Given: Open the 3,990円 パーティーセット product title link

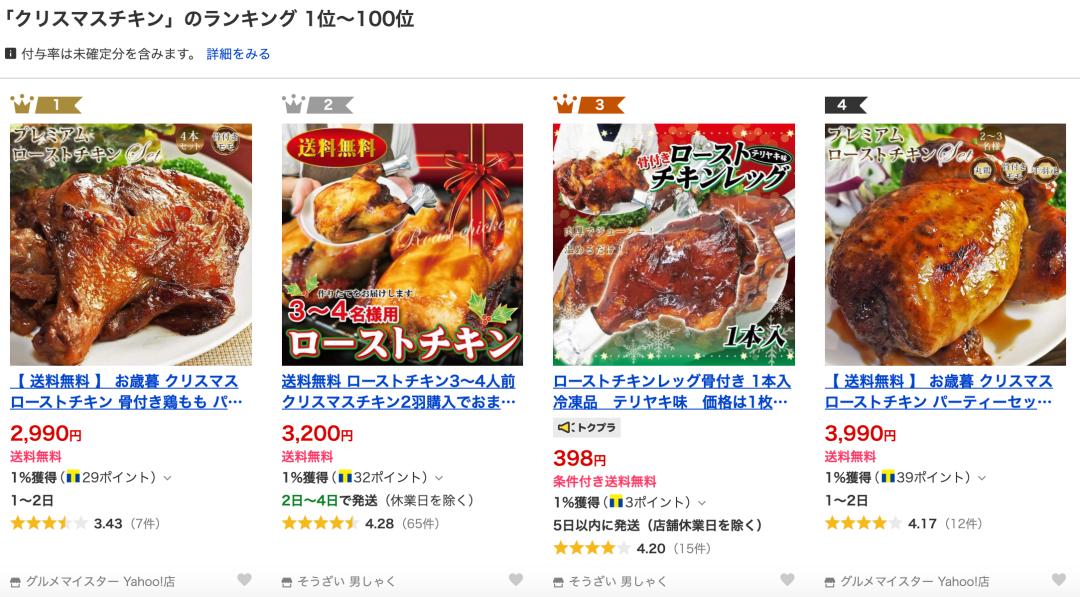Looking at the screenshot, I should [938, 392].
